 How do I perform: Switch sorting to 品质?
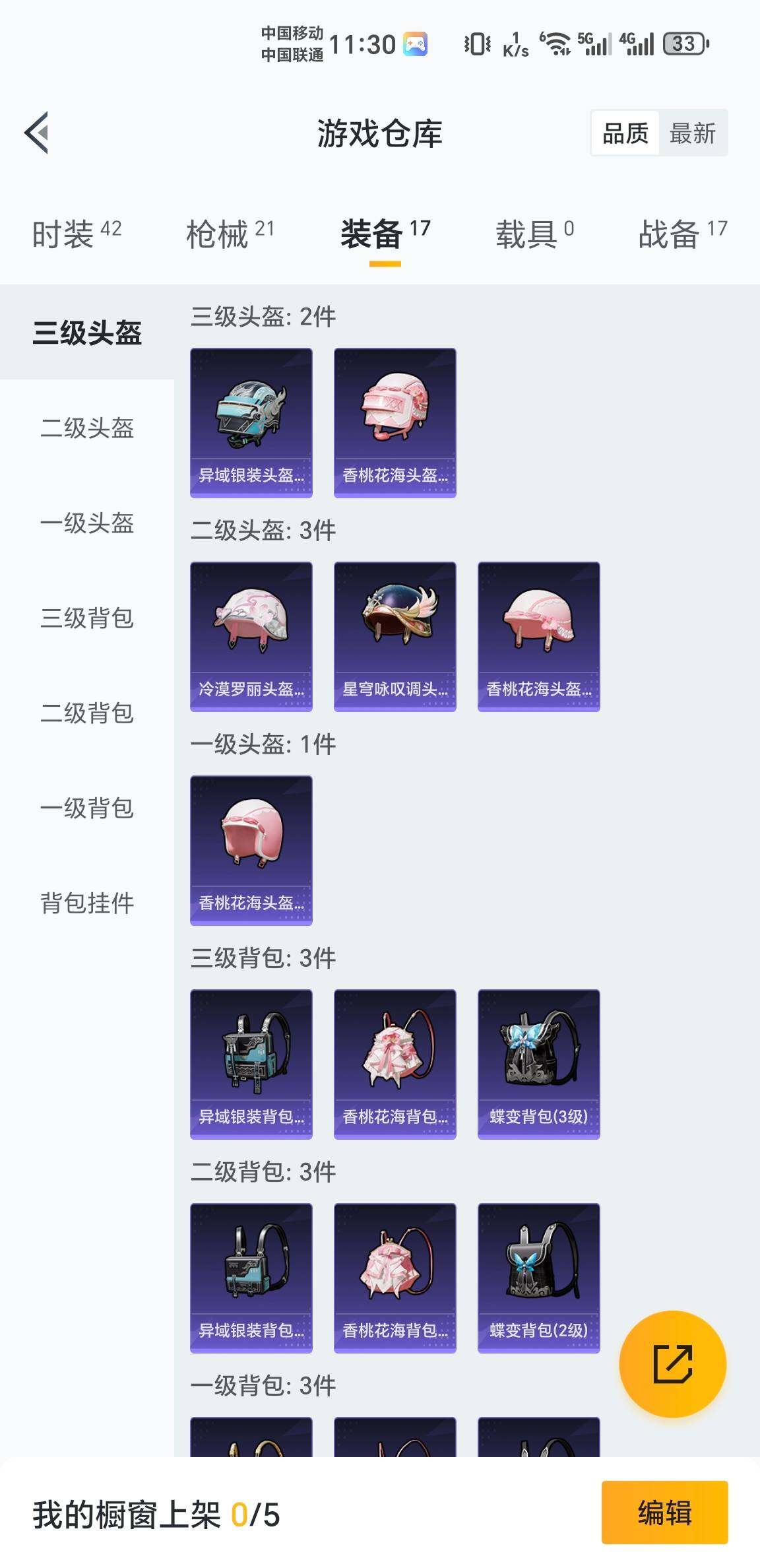click(624, 134)
